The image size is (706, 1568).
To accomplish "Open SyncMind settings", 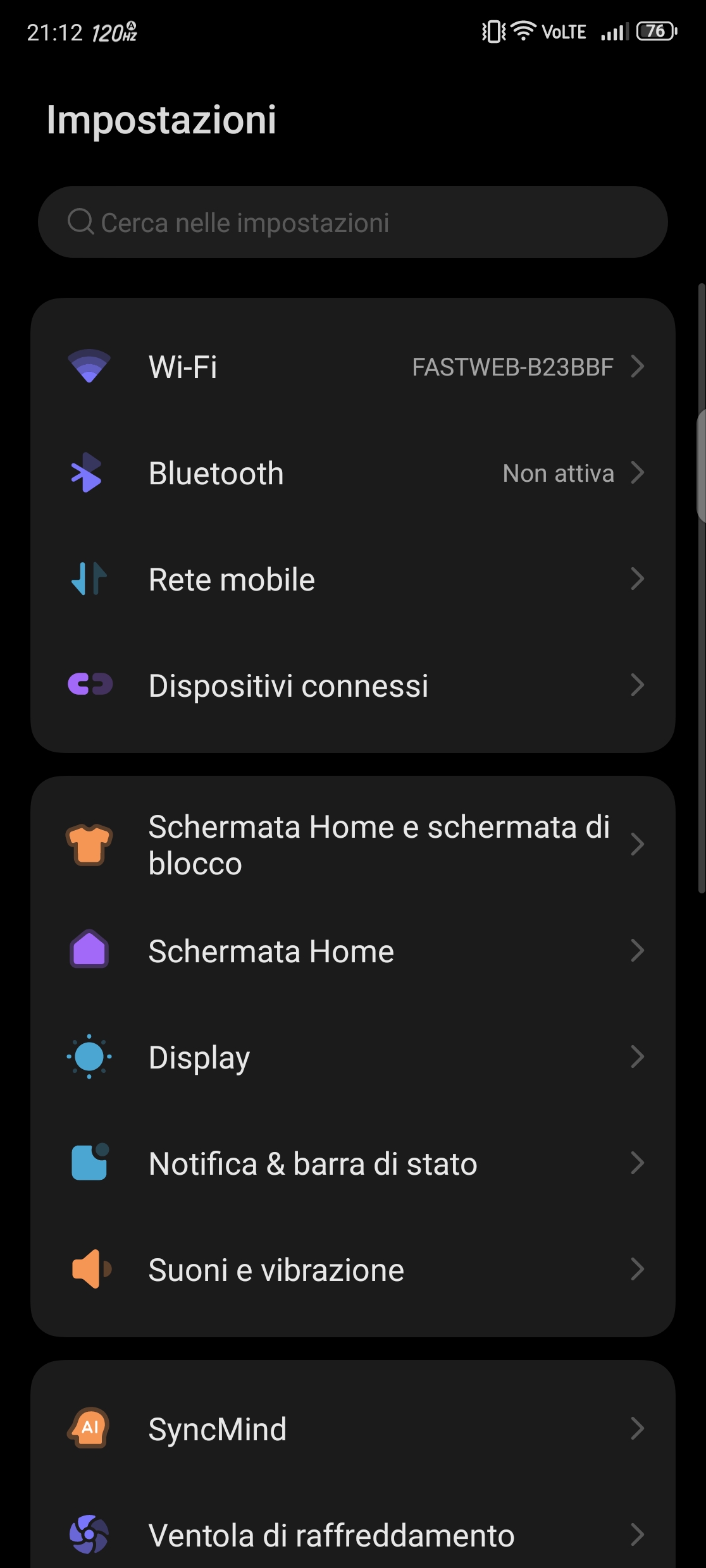I will 352,1429.
